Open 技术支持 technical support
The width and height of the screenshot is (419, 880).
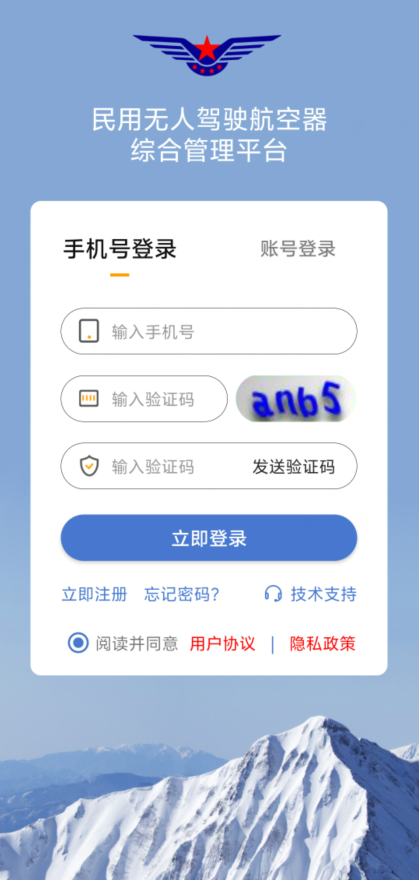point(310,594)
